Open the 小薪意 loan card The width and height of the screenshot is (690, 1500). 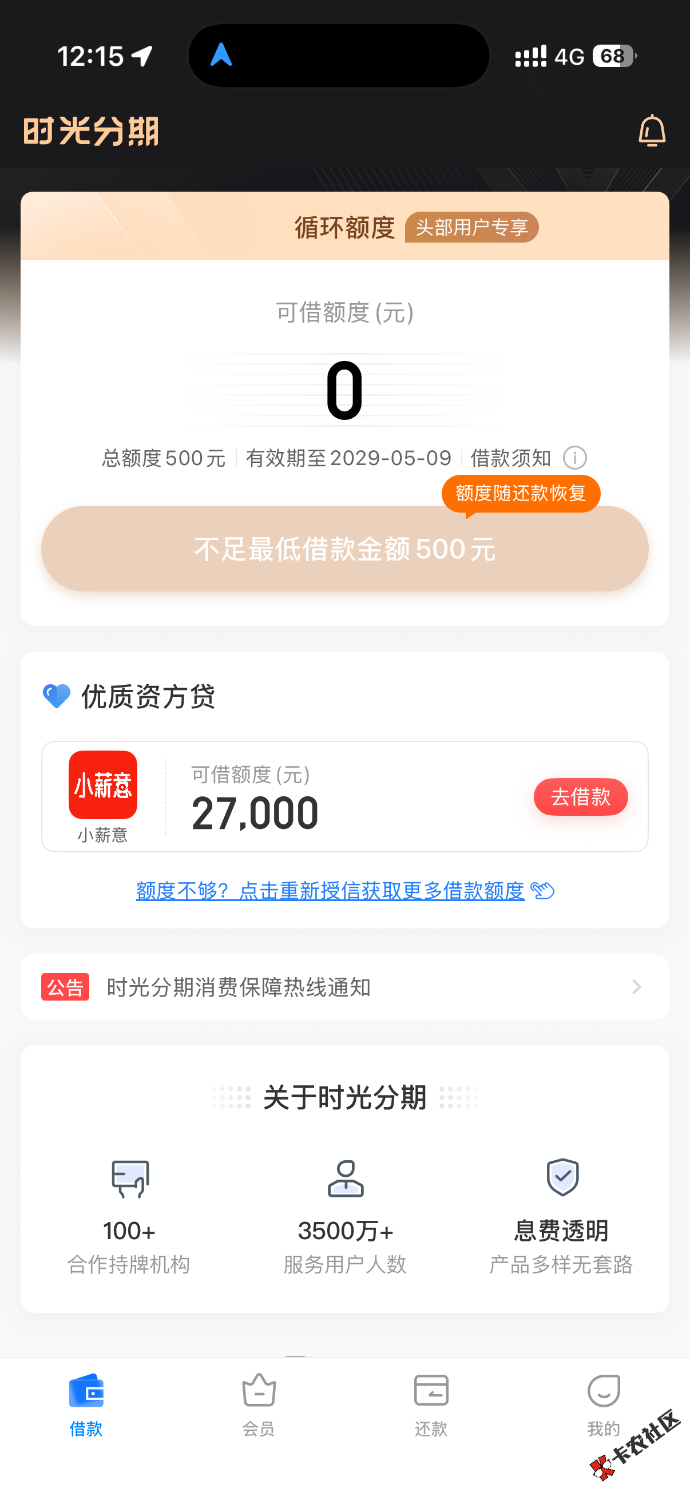345,797
